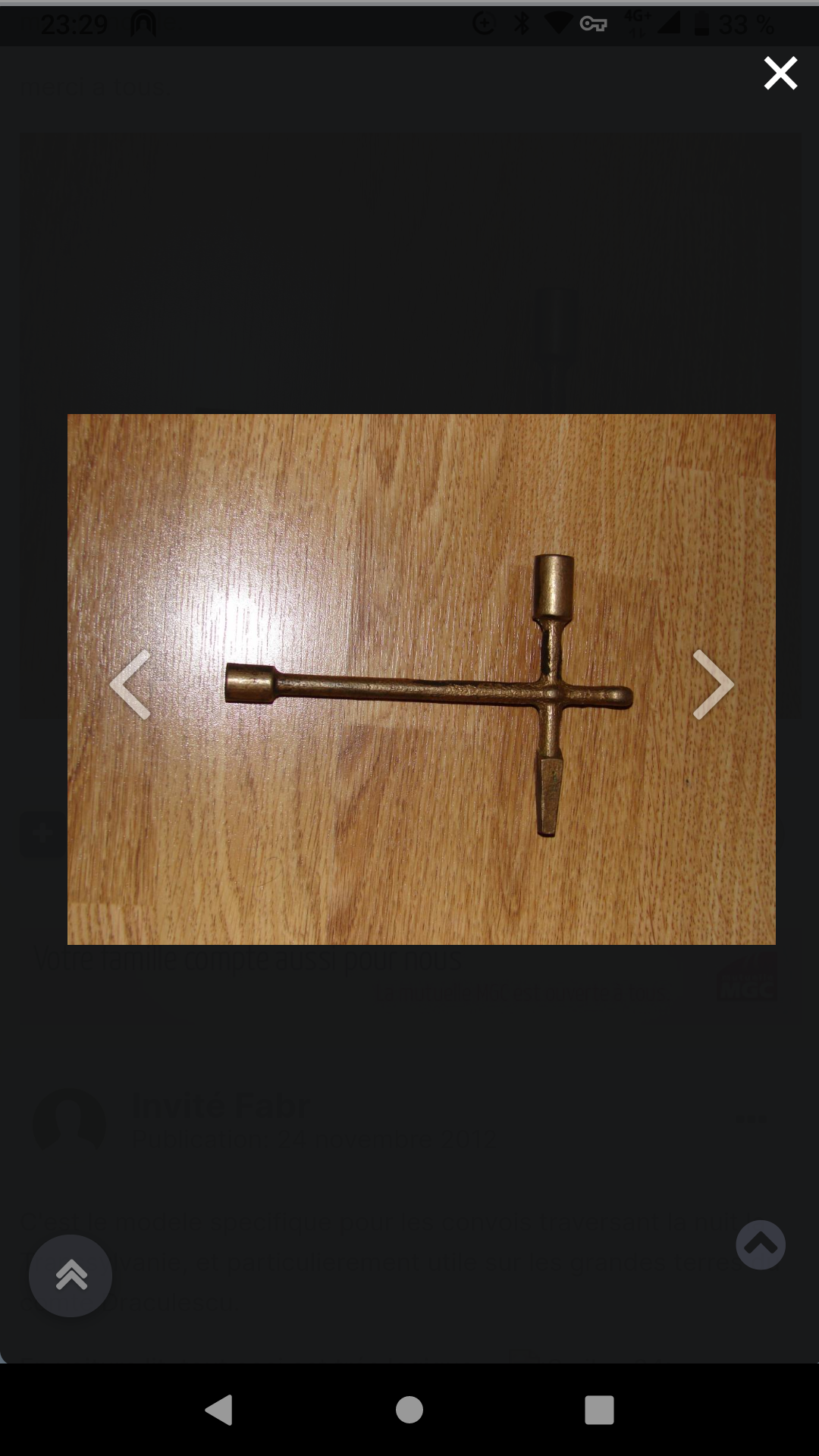Open the recent apps view

coord(599,1410)
